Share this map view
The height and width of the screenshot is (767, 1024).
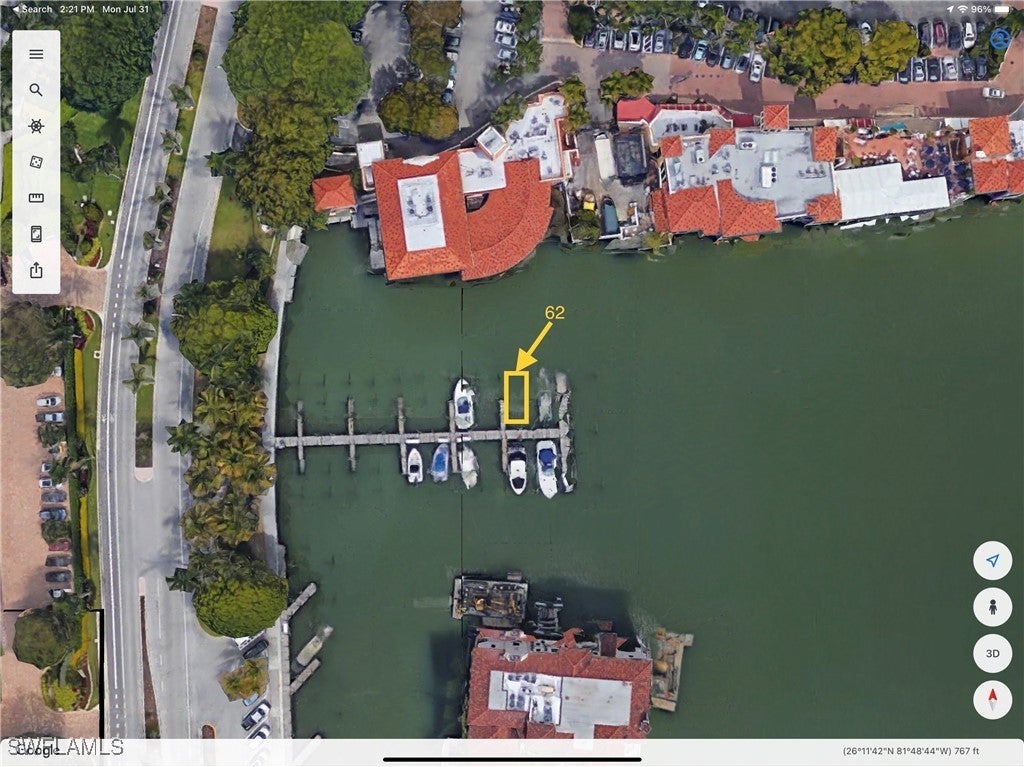(x=36, y=270)
